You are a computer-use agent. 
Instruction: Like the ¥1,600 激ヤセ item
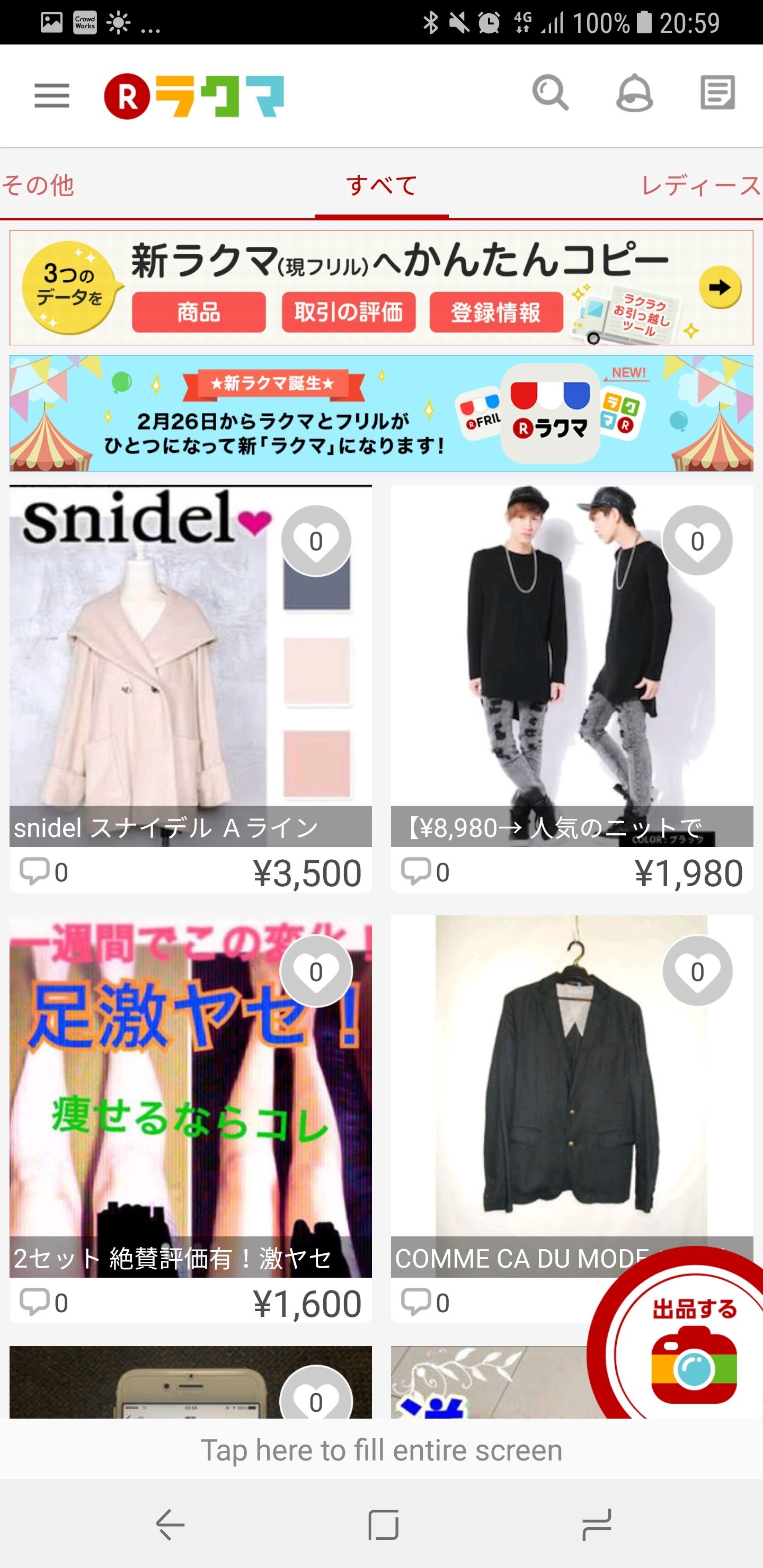pos(316,972)
